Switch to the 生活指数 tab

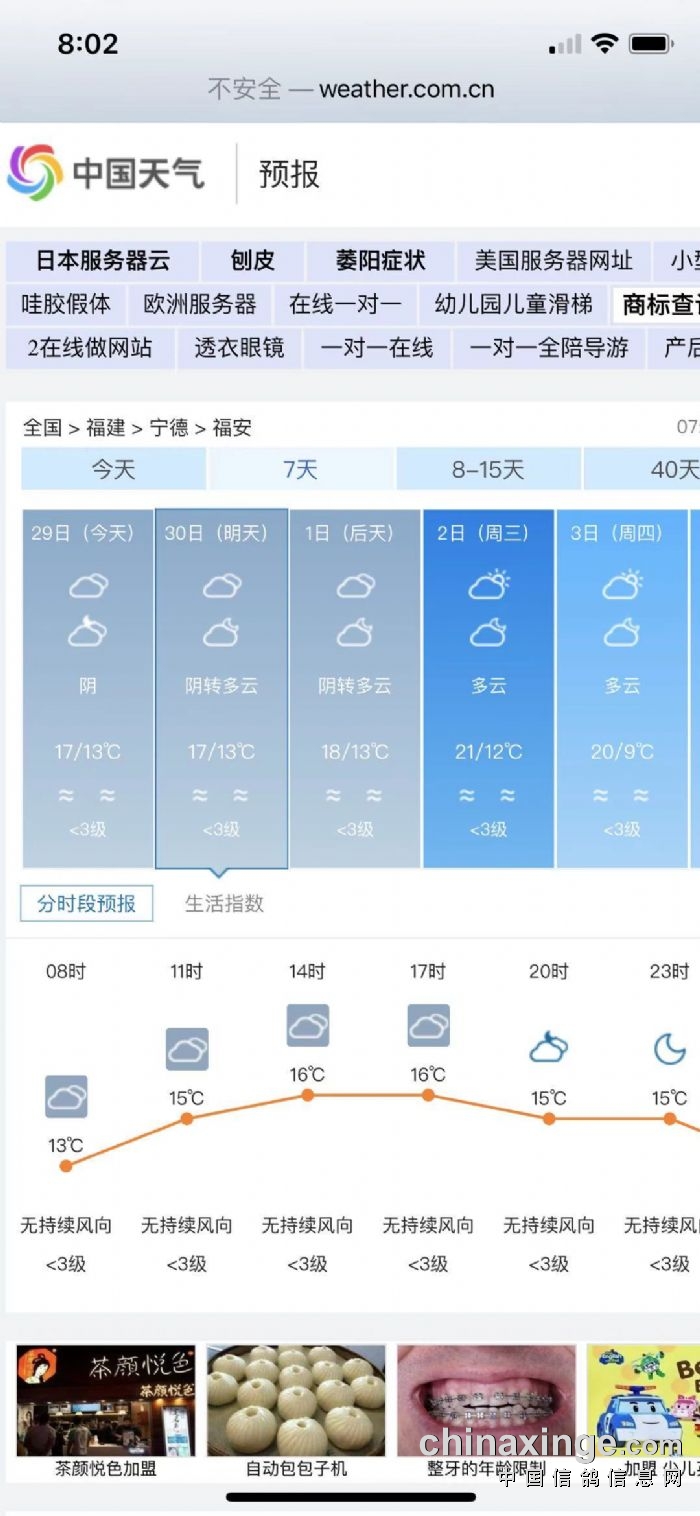tap(224, 904)
